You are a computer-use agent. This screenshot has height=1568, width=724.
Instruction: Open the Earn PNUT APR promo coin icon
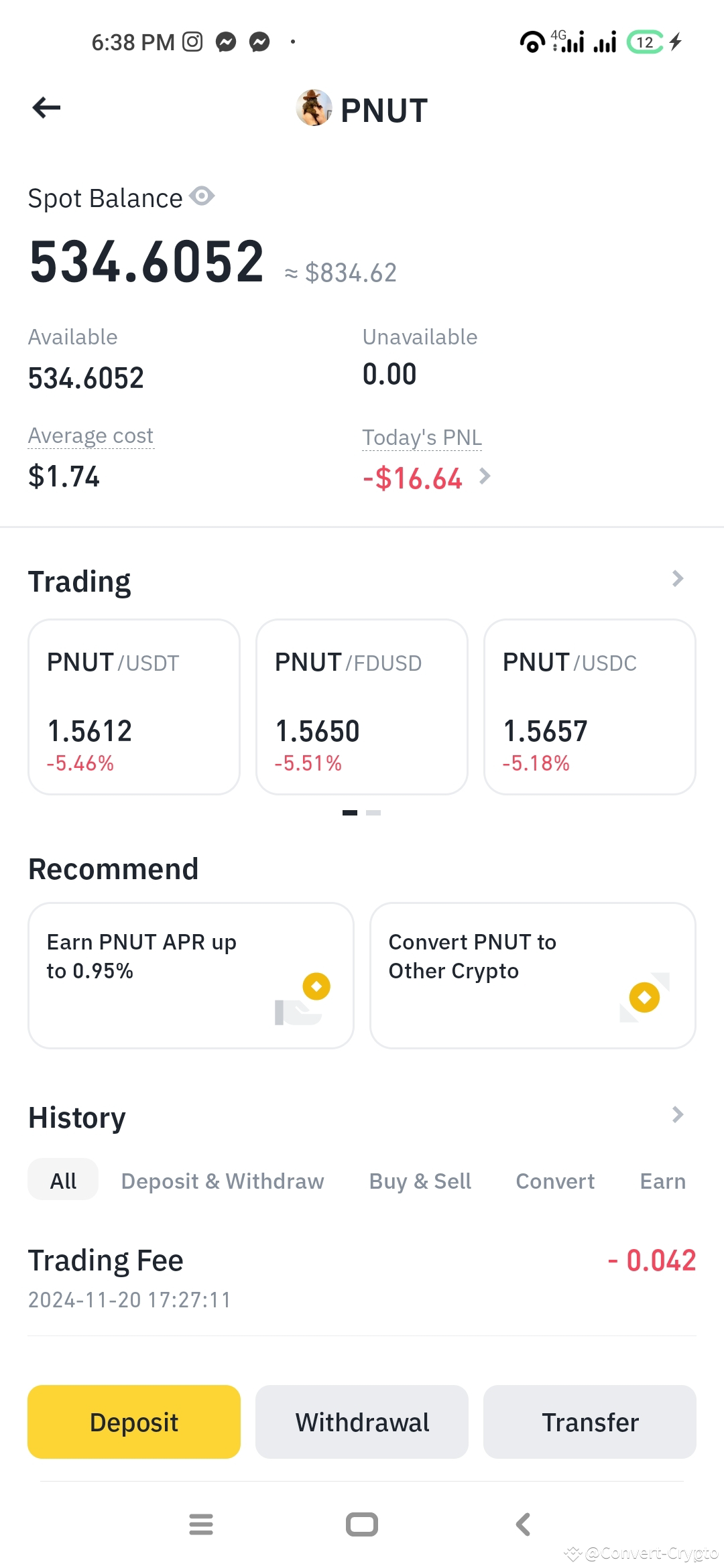tap(315, 986)
